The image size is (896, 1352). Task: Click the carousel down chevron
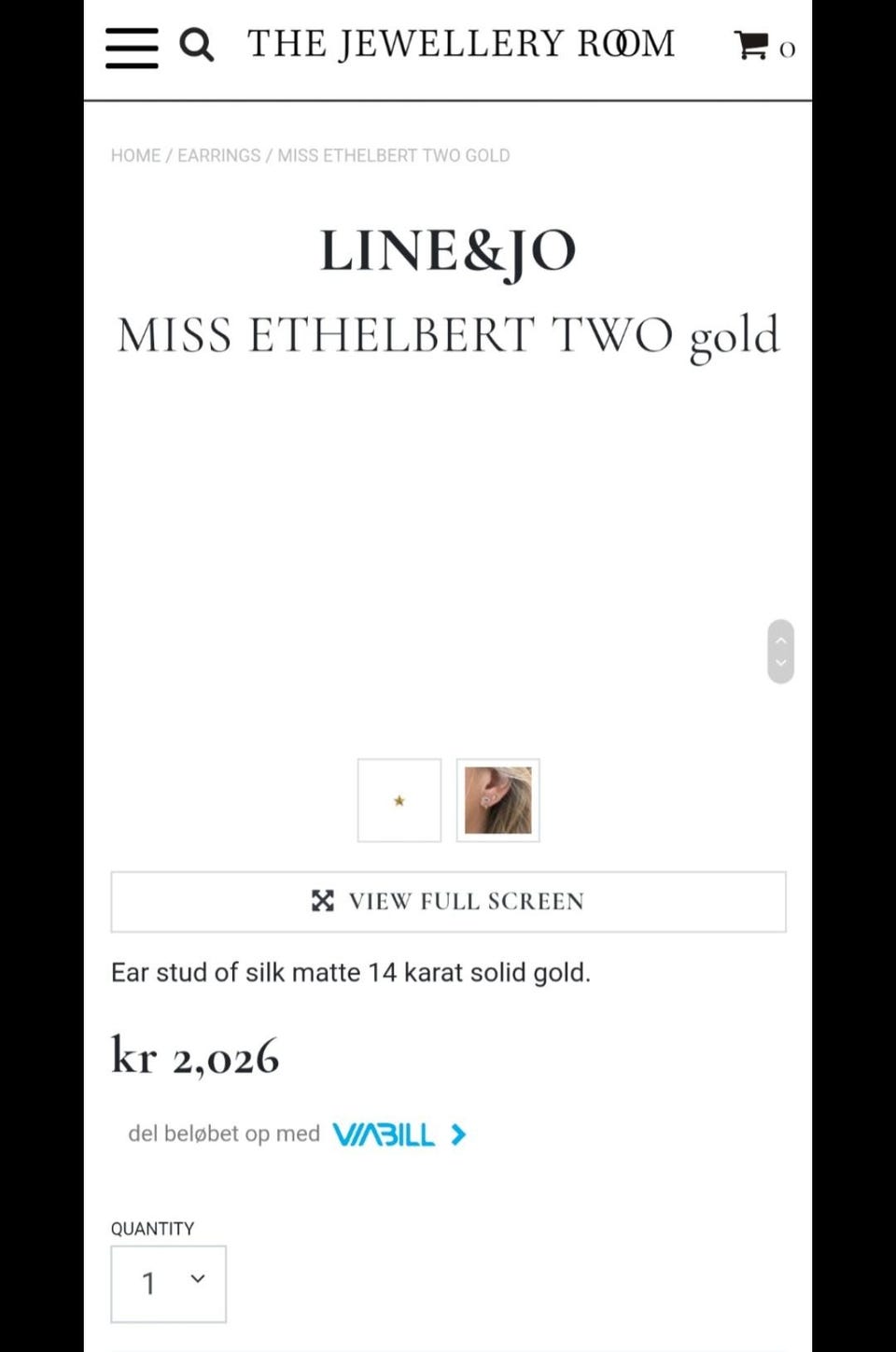coord(781,663)
